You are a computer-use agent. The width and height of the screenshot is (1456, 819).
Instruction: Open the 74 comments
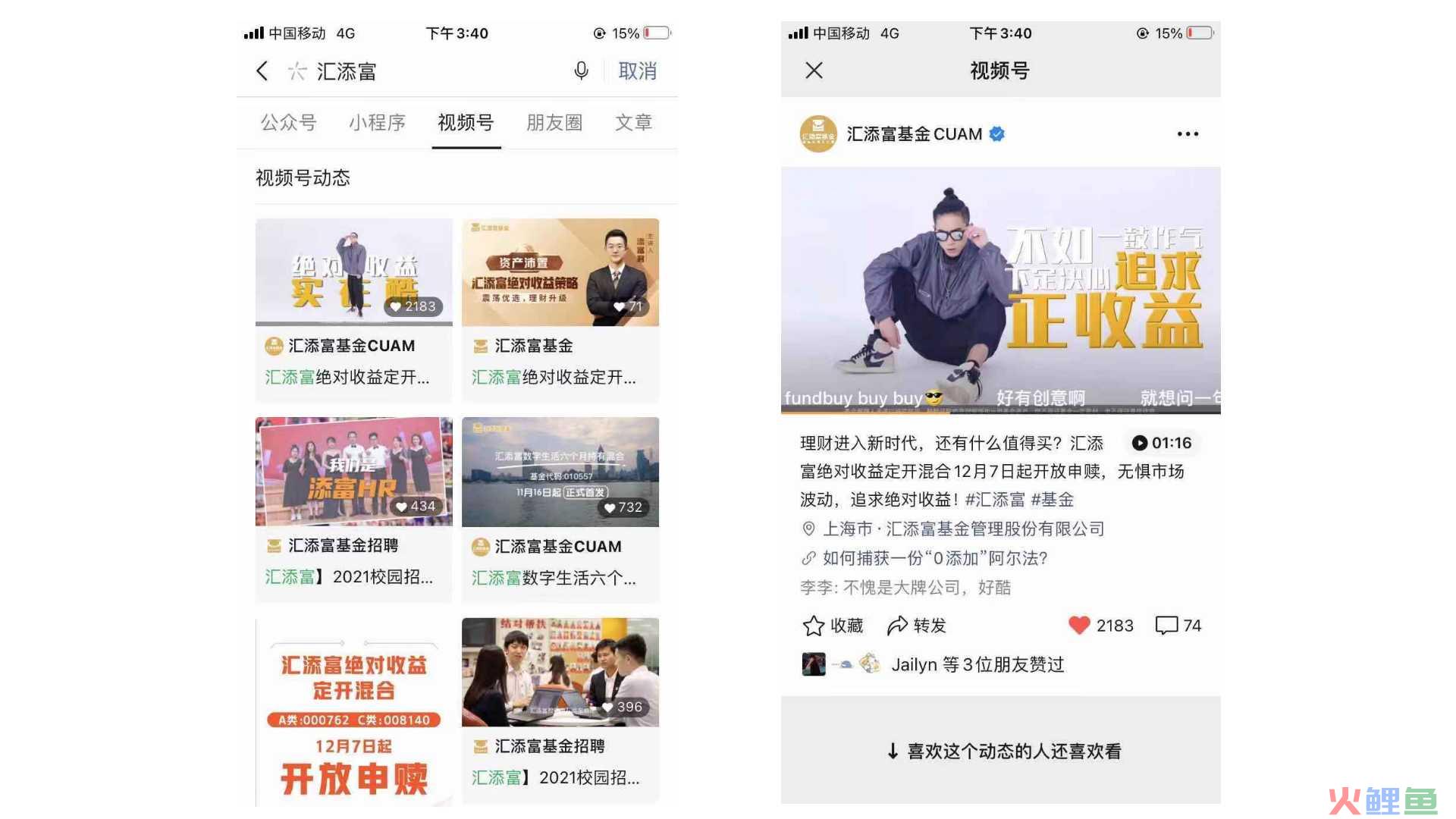[x=1178, y=626]
